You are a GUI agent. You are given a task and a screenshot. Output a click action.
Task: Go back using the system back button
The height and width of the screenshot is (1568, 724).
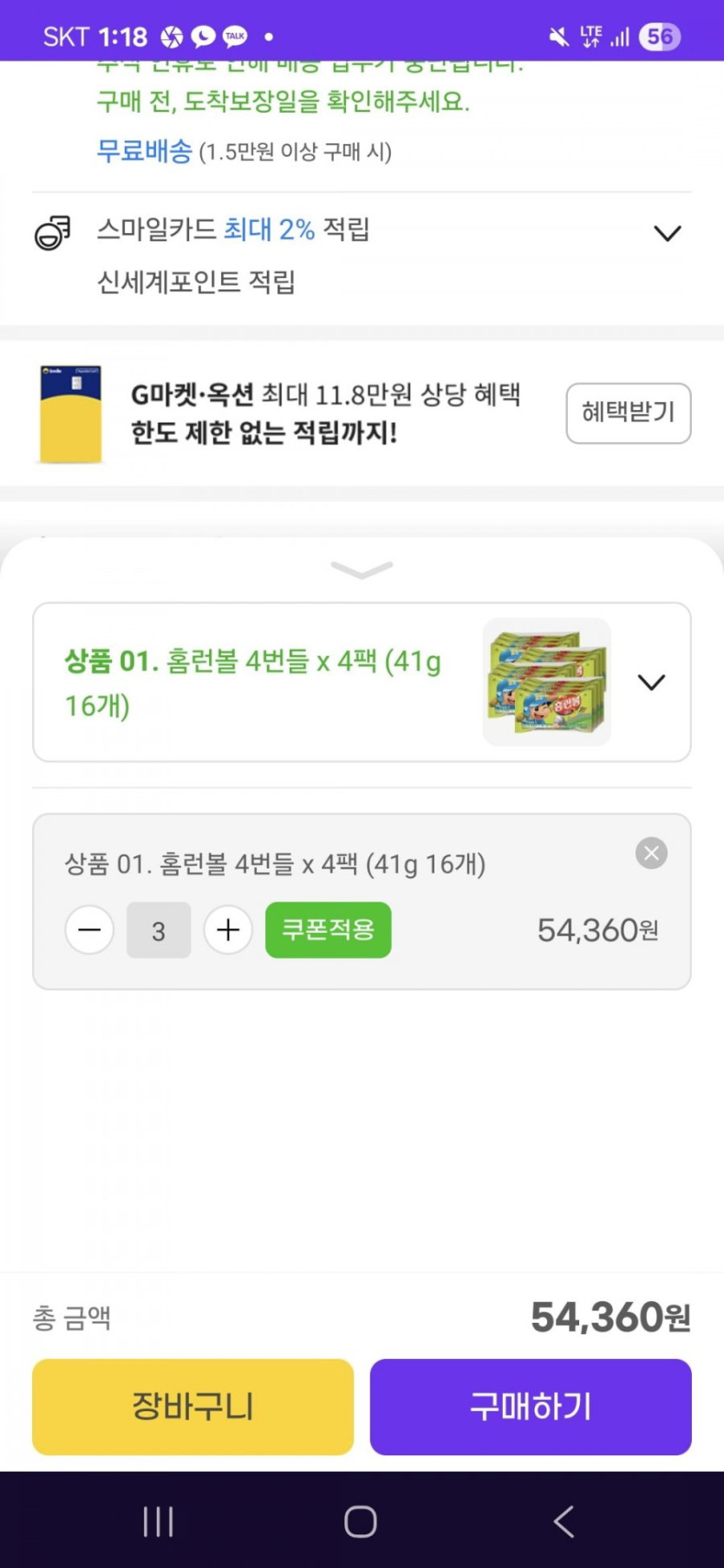[564, 1521]
